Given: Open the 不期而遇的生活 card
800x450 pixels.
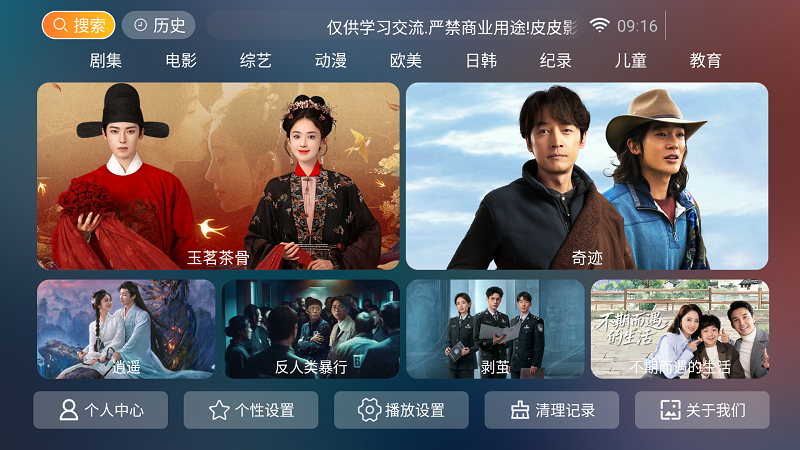Looking at the screenshot, I should coord(680,329).
